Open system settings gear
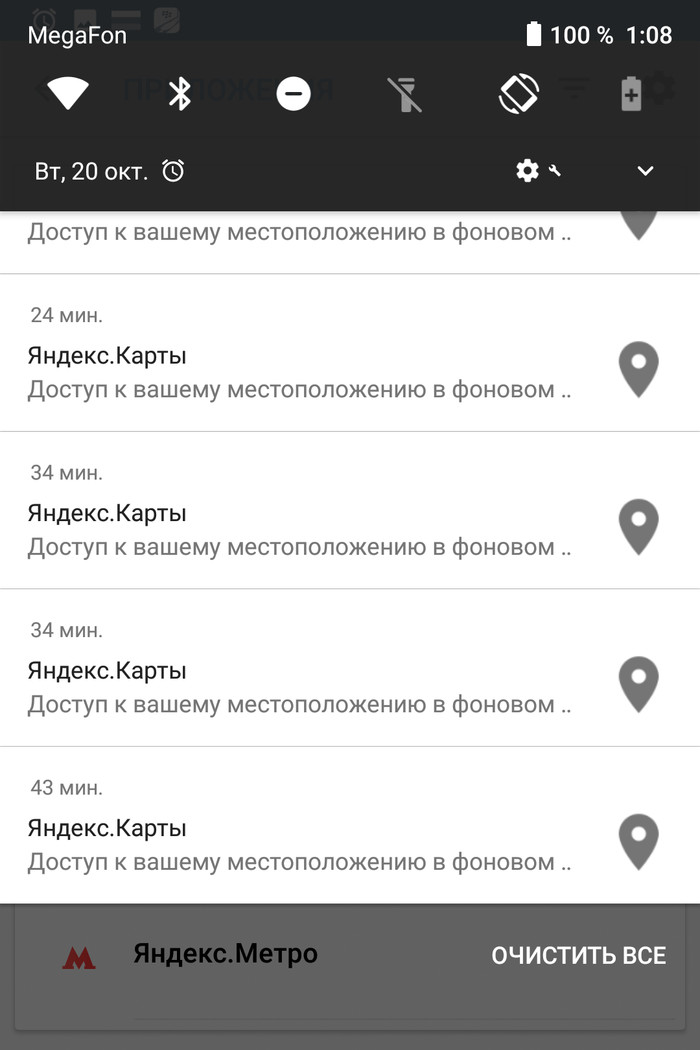The height and width of the screenshot is (1050, 700). click(528, 171)
